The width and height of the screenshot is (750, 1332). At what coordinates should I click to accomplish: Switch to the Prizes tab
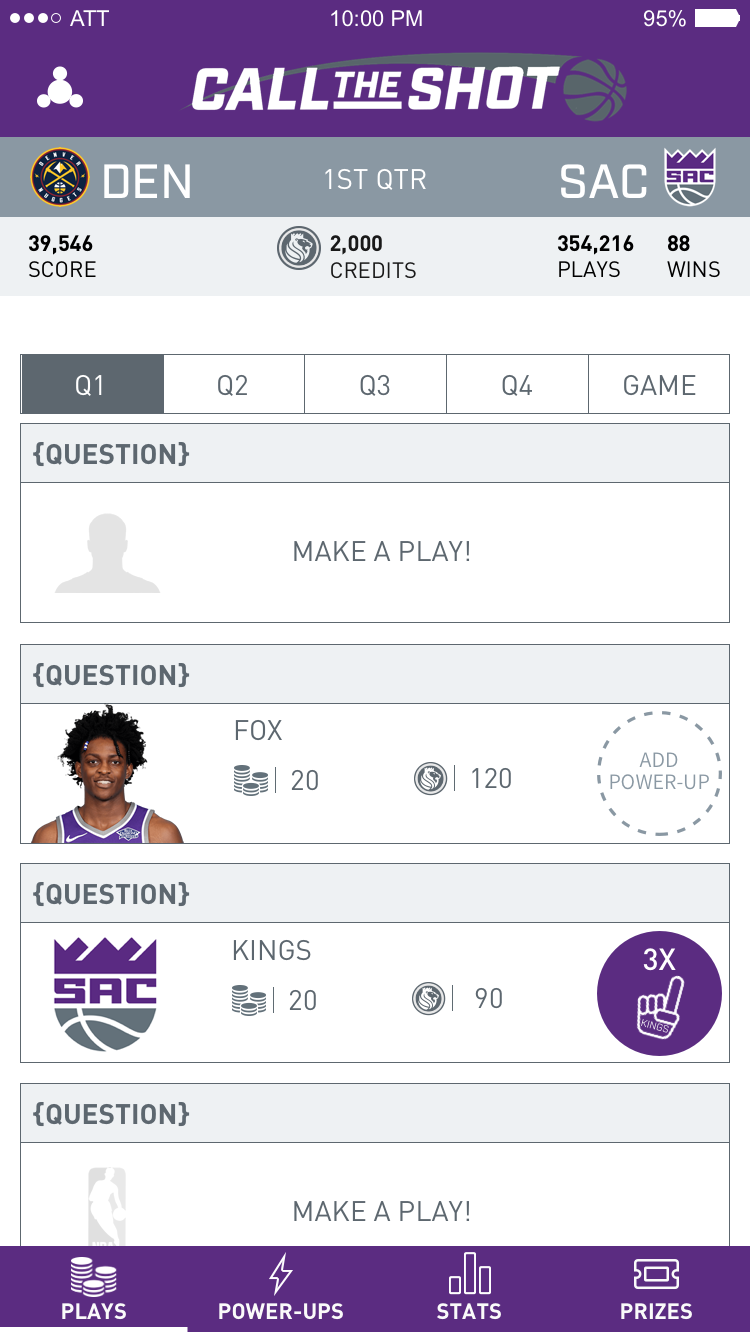[656, 1288]
